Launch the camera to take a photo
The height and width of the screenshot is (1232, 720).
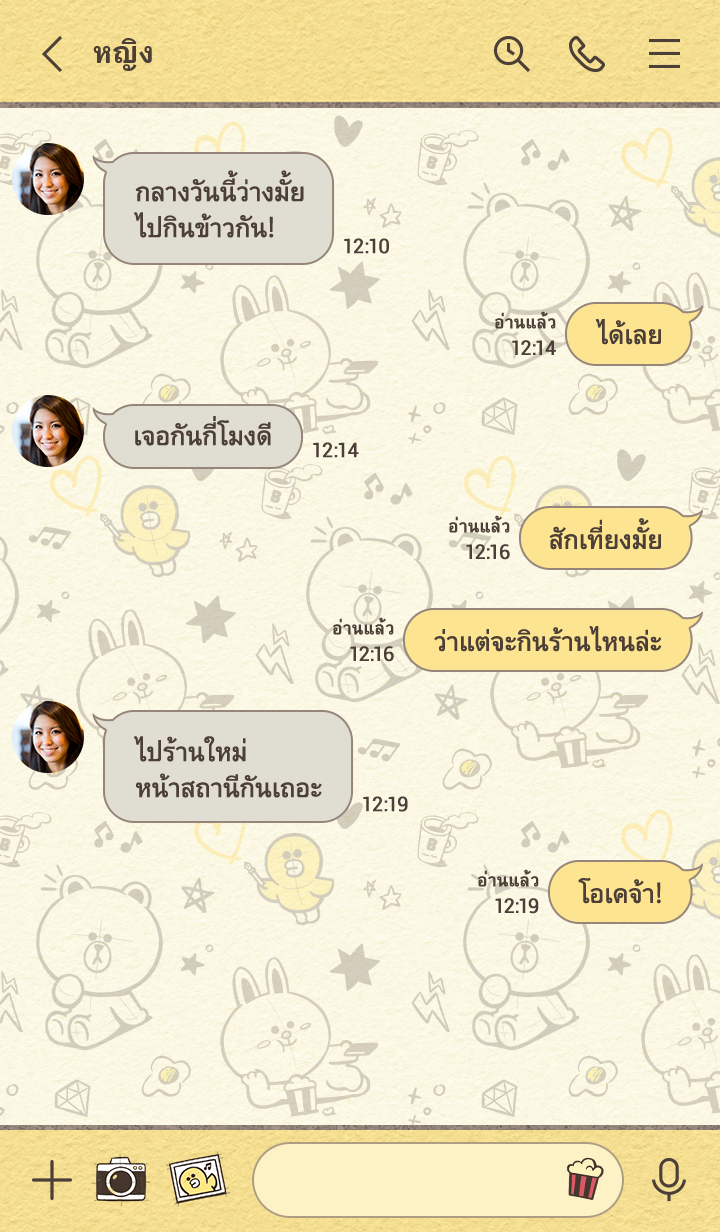[x=121, y=1180]
